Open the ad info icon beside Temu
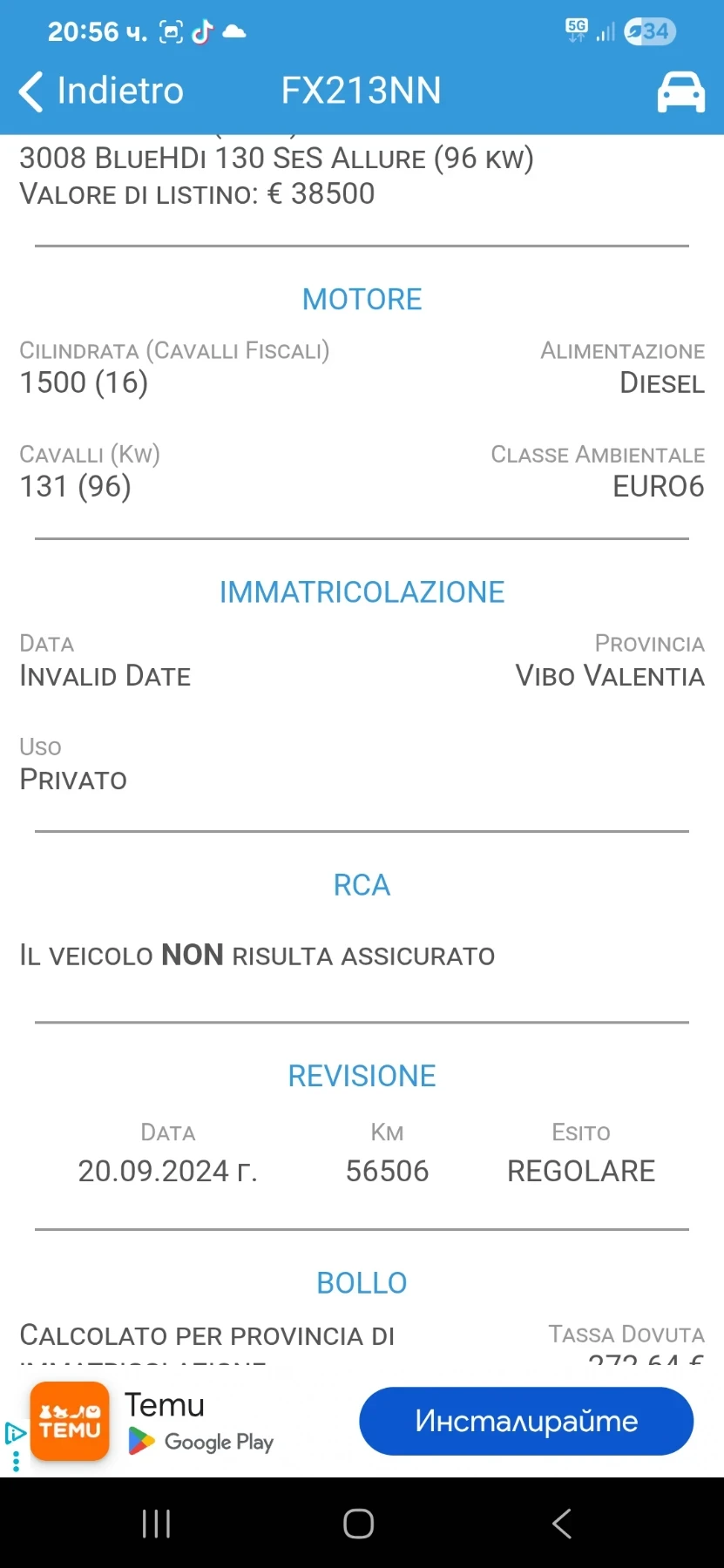This screenshot has width=724, height=1568. [x=15, y=1433]
